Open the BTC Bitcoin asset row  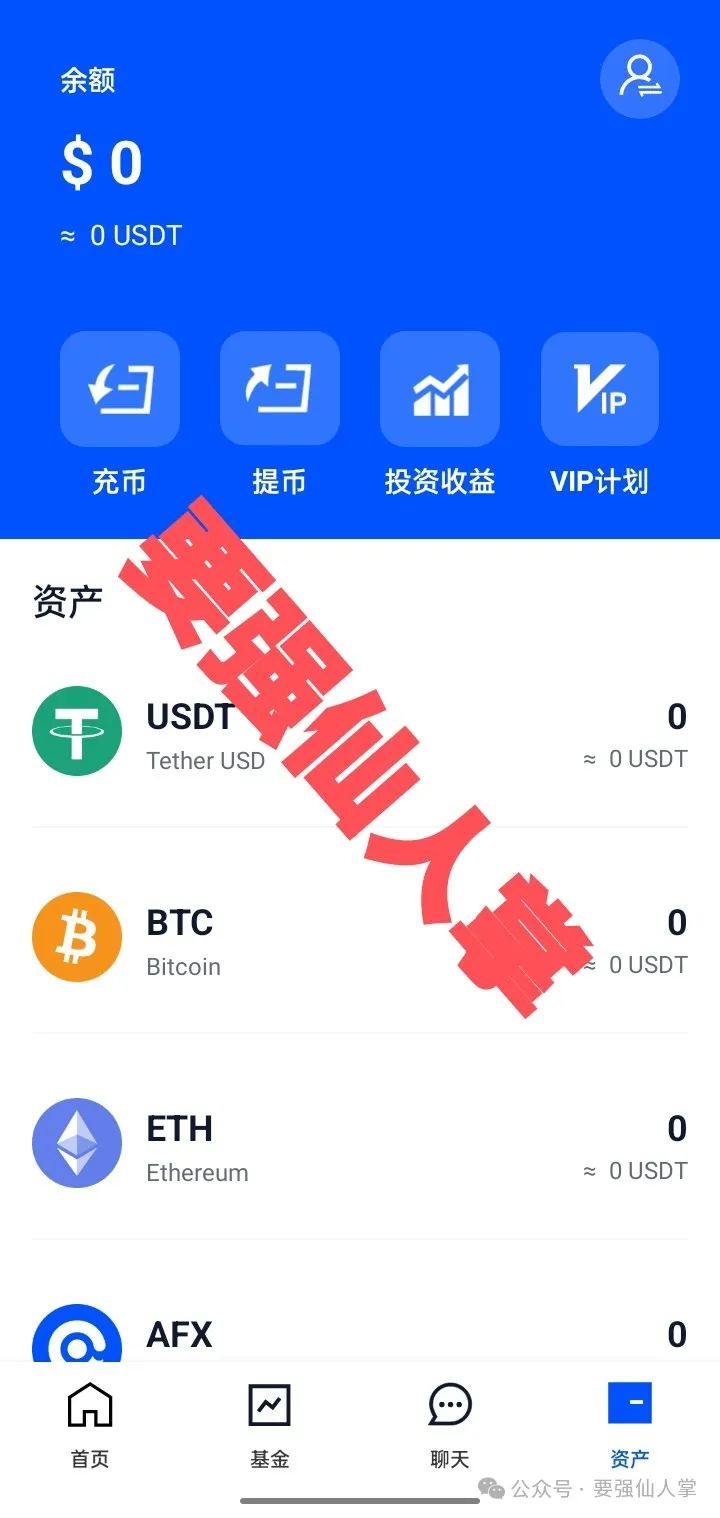360,937
